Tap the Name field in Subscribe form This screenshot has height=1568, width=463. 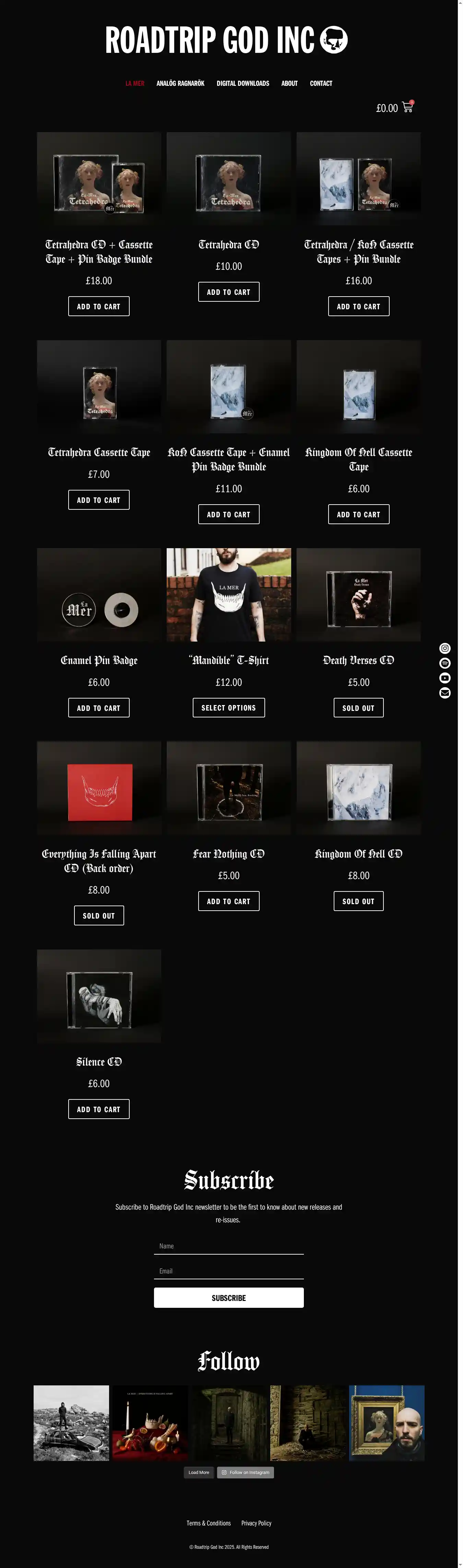click(228, 1246)
